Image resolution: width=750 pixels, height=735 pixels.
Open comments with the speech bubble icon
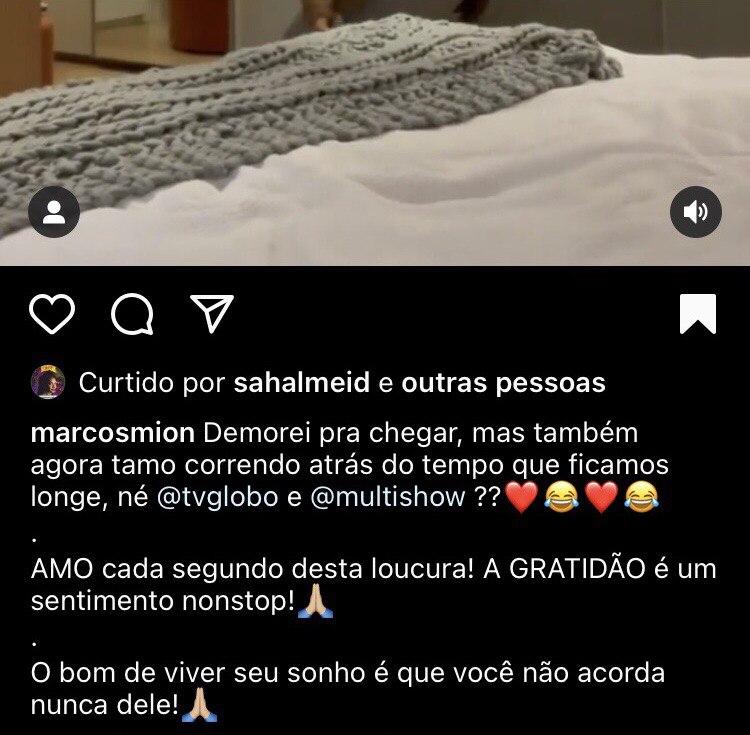pyautogui.click(x=132, y=314)
